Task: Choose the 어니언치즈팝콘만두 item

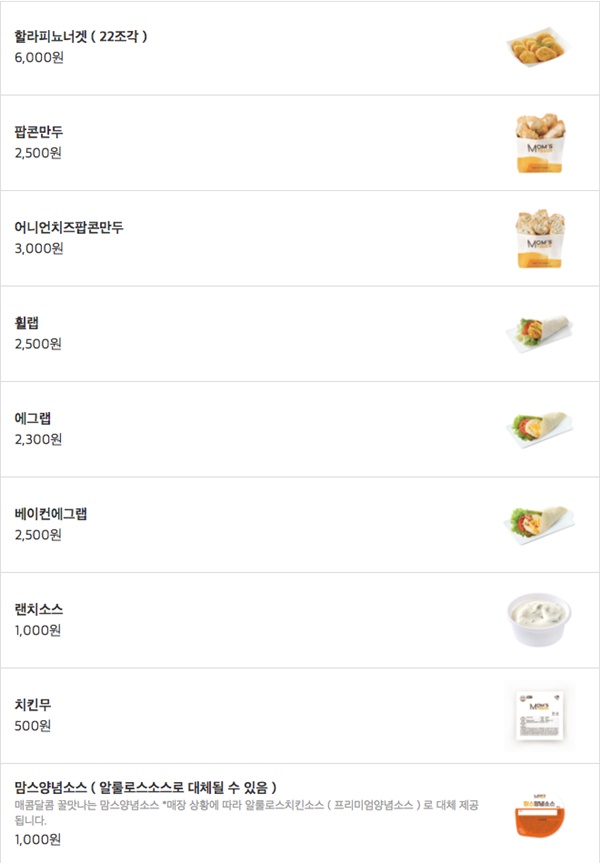Action: pos(70,228)
